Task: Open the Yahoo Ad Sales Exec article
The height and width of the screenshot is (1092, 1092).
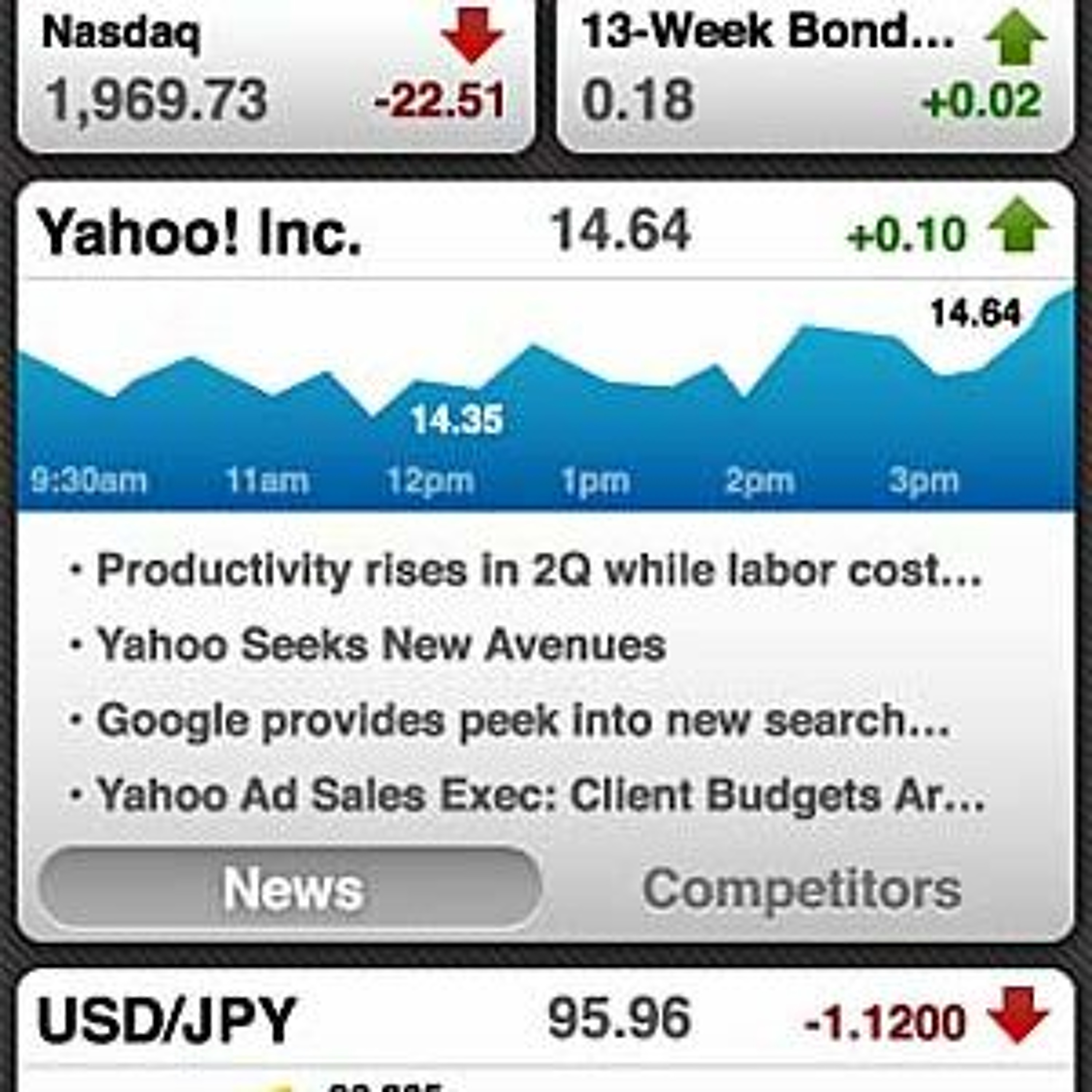Action: coord(540,795)
